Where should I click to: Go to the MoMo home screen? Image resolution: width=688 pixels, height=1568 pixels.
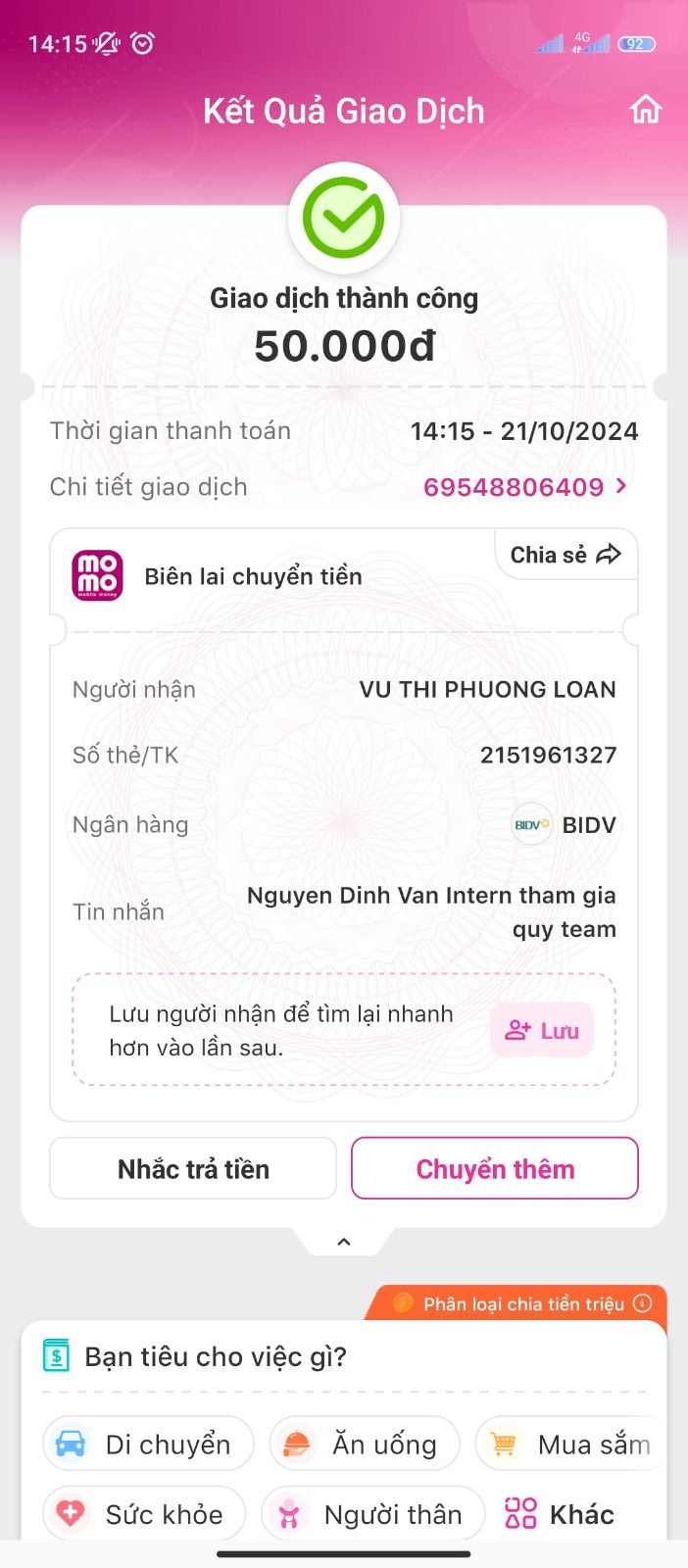coord(645,109)
